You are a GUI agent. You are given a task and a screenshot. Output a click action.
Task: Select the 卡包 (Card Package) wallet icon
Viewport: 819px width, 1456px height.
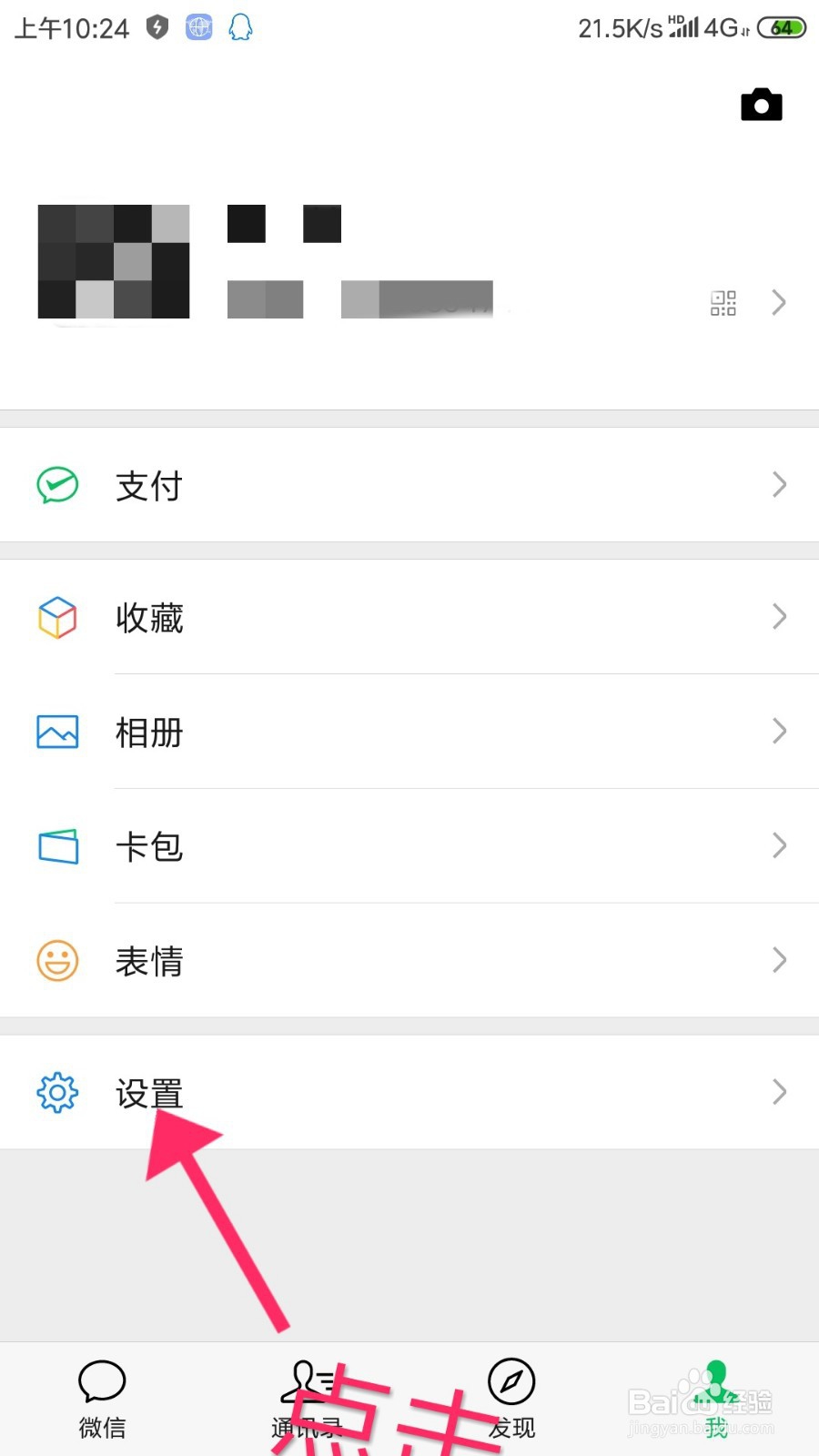[x=56, y=846]
